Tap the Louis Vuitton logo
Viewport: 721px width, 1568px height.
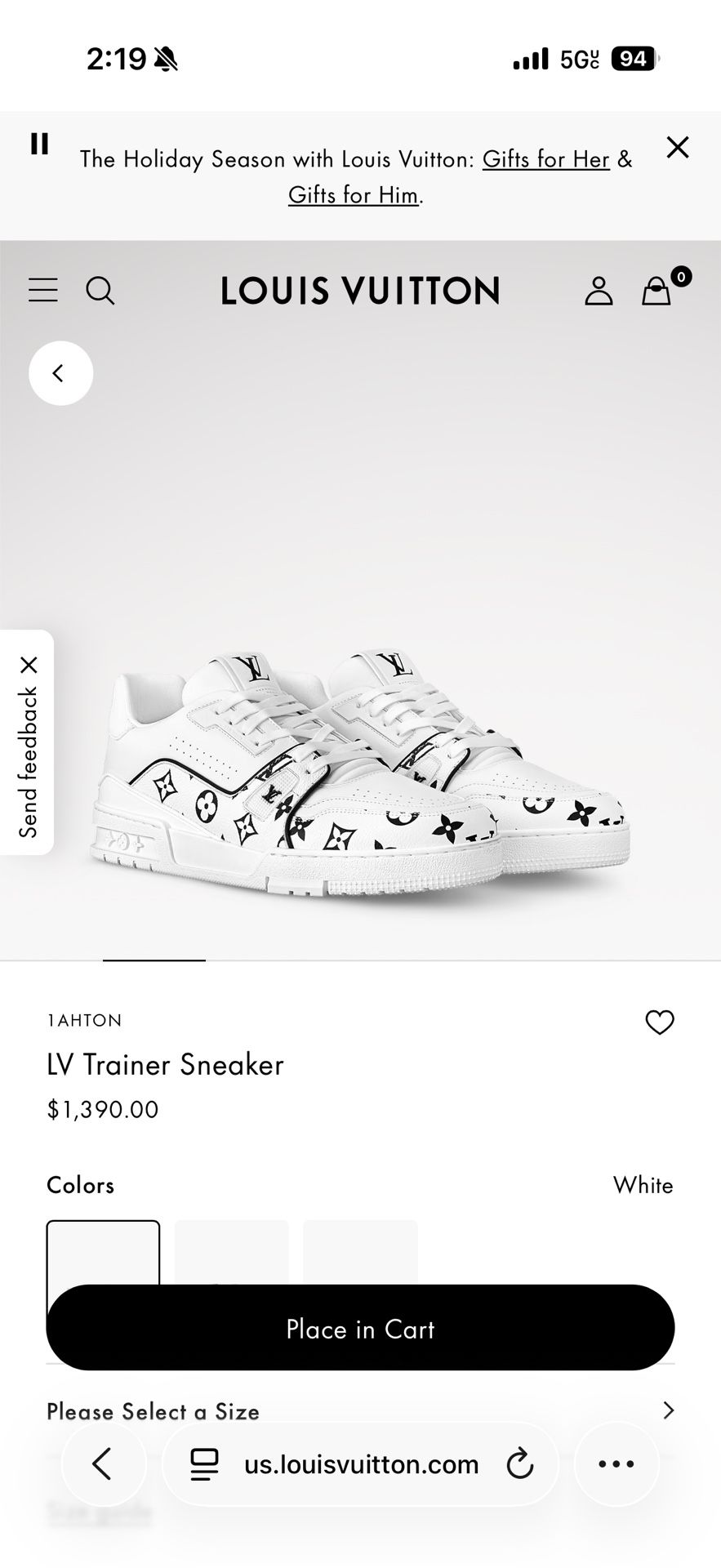point(360,291)
